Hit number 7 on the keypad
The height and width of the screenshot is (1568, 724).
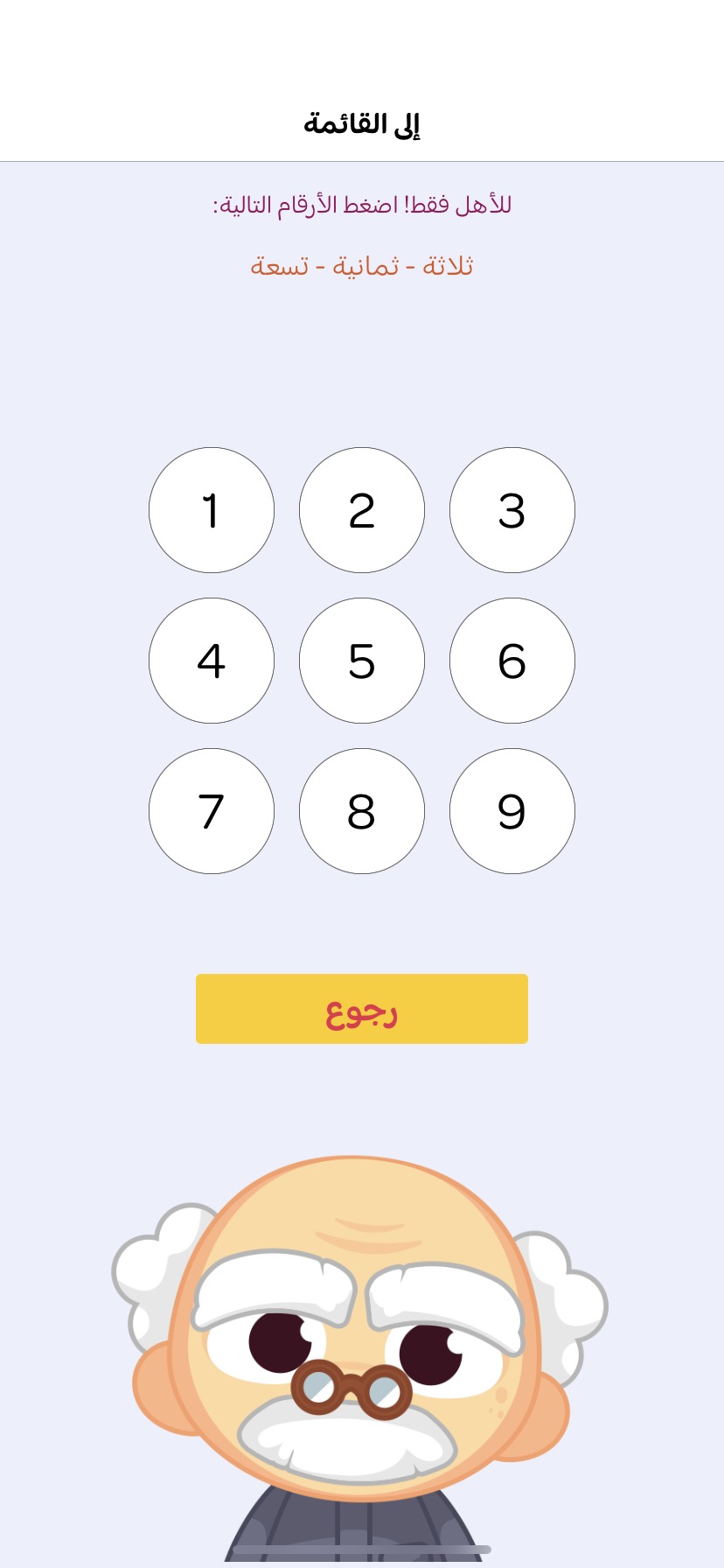(x=212, y=811)
